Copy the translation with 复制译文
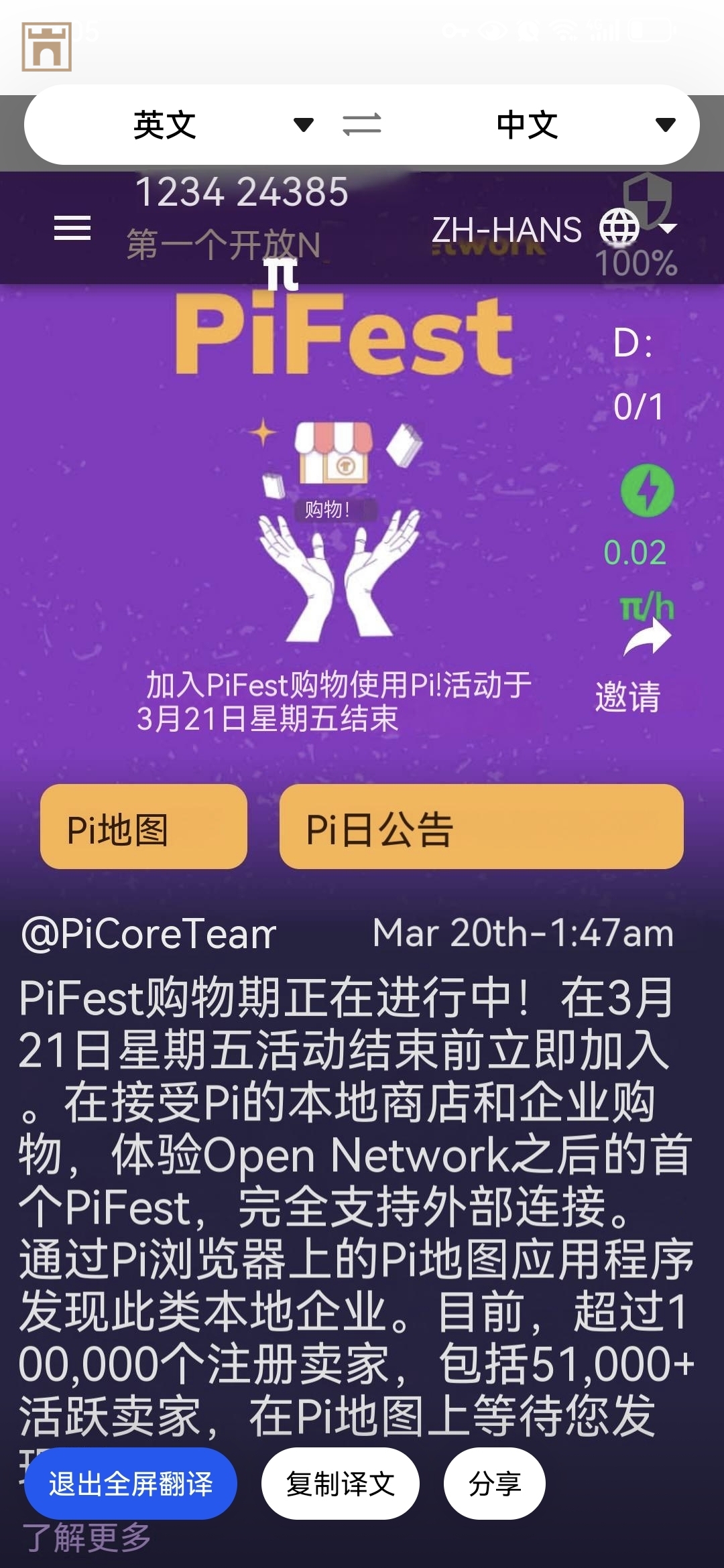This screenshot has width=724, height=1568. 341,1484
